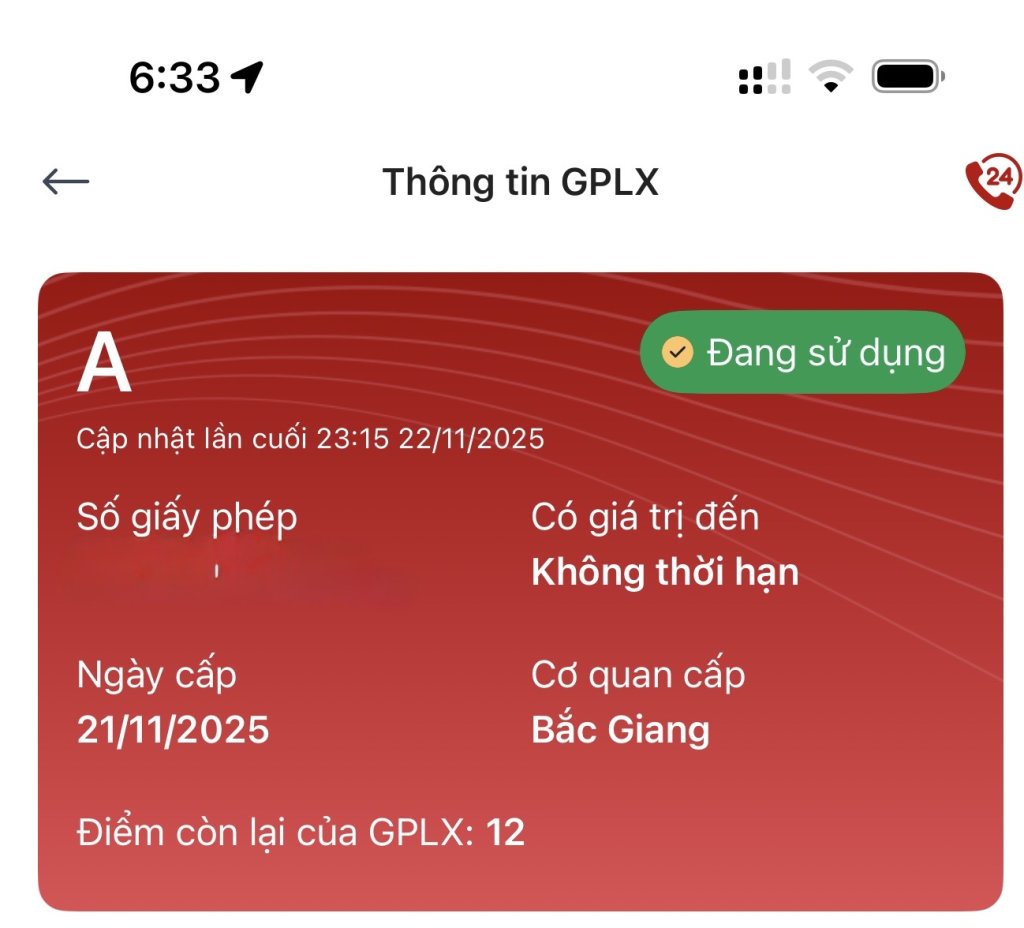This screenshot has height=928, width=1024.
Task: Go back using the arrow icon
Action: click(x=66, y=182)
